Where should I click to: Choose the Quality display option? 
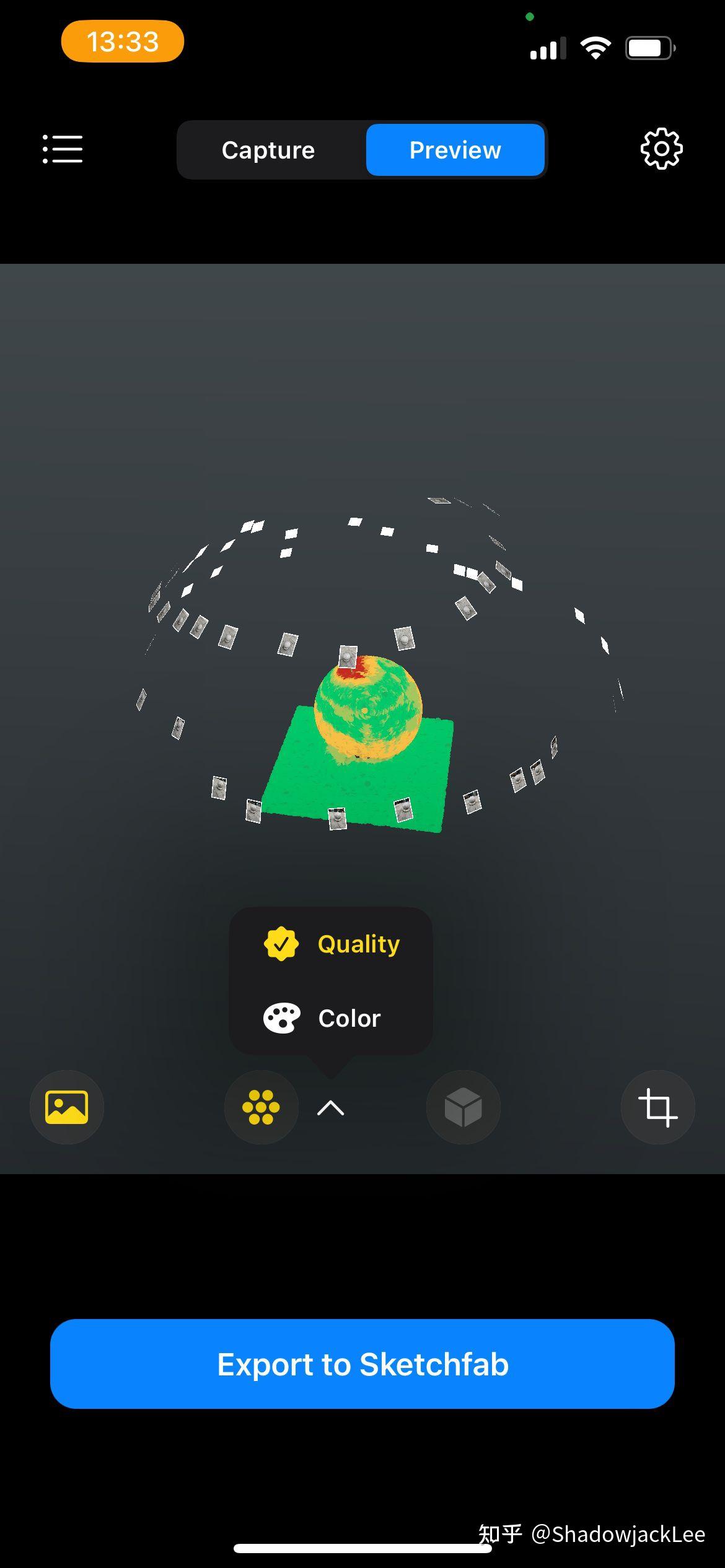click(x=331, y=944)
